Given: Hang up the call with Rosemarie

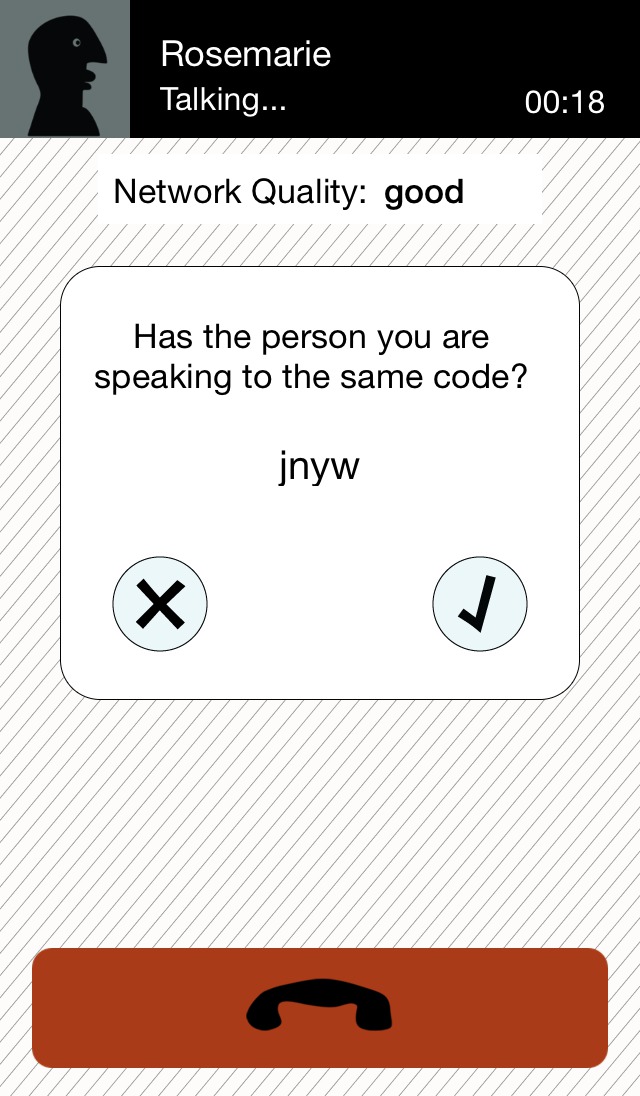Looking at the screenshot, I should 320,1007.
